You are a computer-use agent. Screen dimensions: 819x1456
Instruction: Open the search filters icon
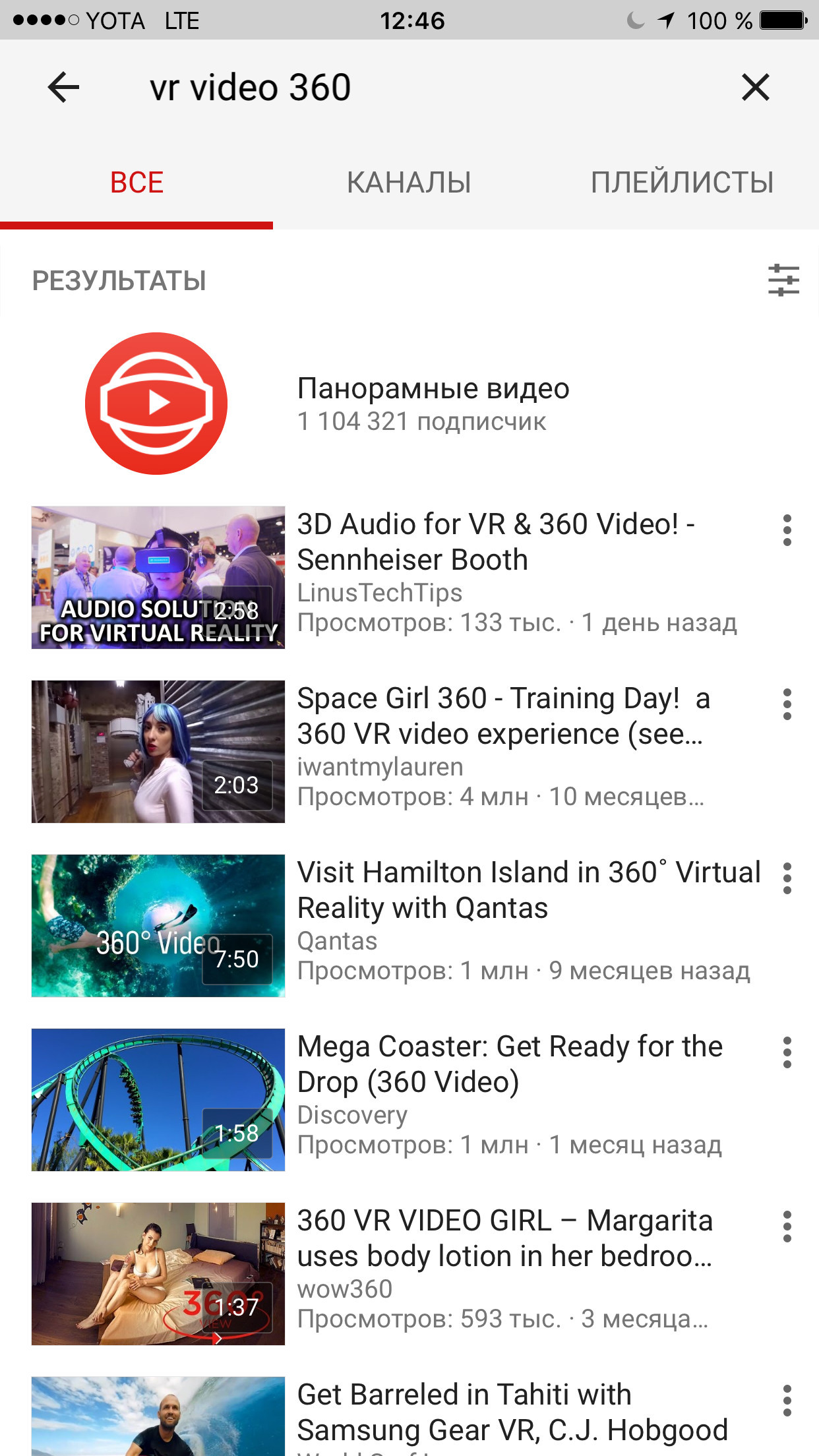click(x=783, y=280)
